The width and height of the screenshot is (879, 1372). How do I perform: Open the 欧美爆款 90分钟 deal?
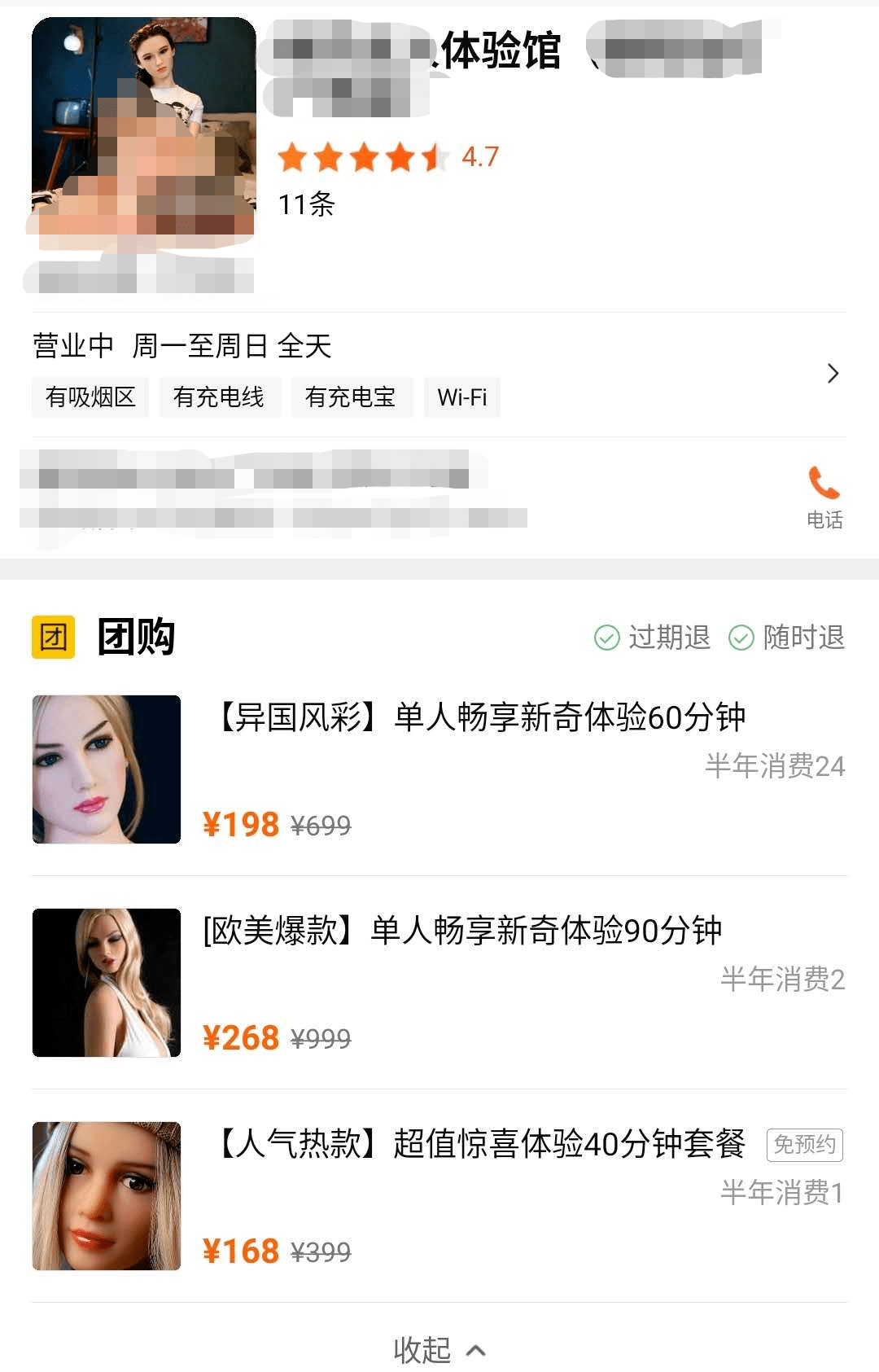point(462,931)
